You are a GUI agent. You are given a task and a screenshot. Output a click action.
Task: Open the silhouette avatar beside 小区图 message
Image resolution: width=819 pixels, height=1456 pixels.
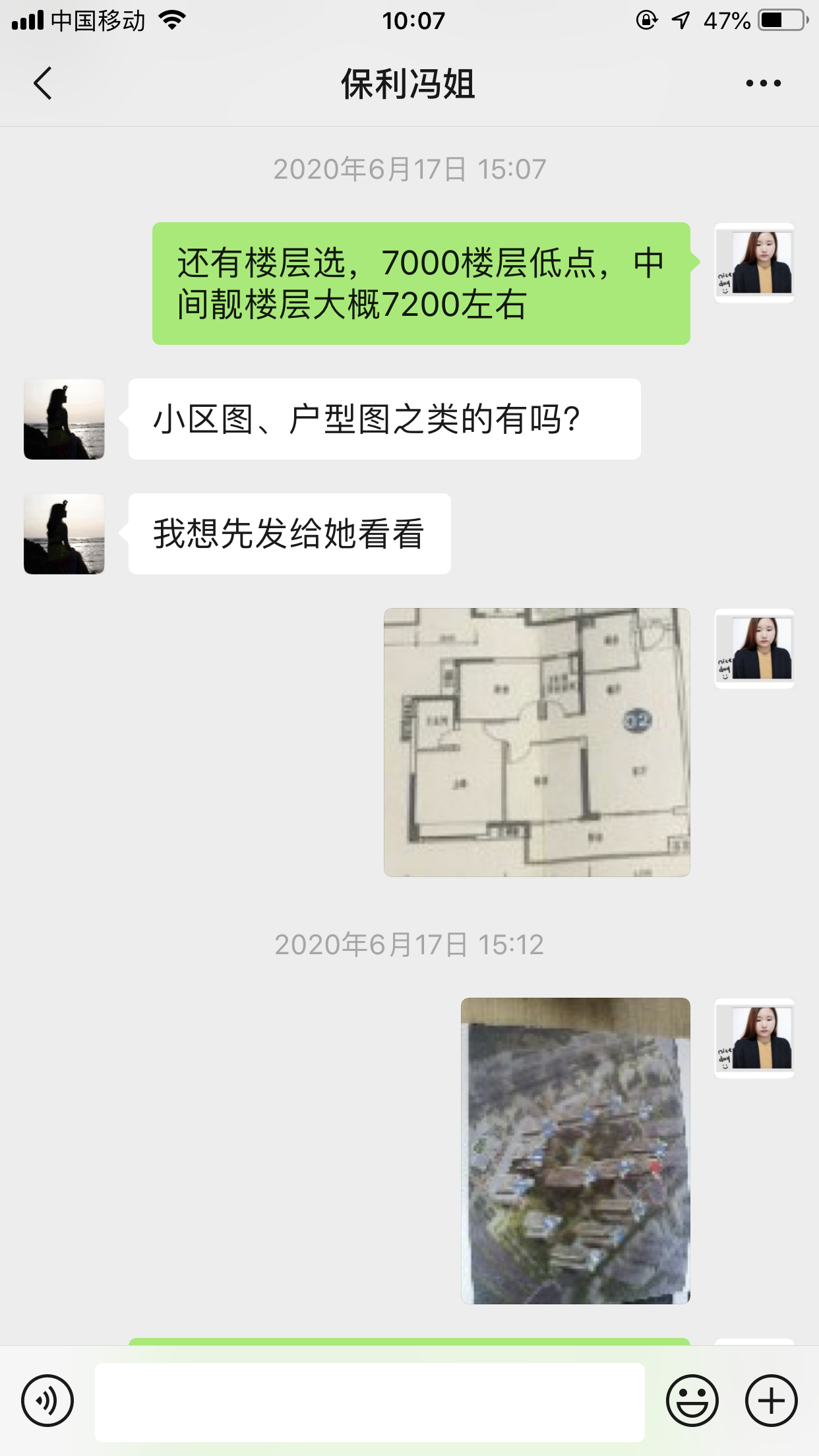point(64,419)
